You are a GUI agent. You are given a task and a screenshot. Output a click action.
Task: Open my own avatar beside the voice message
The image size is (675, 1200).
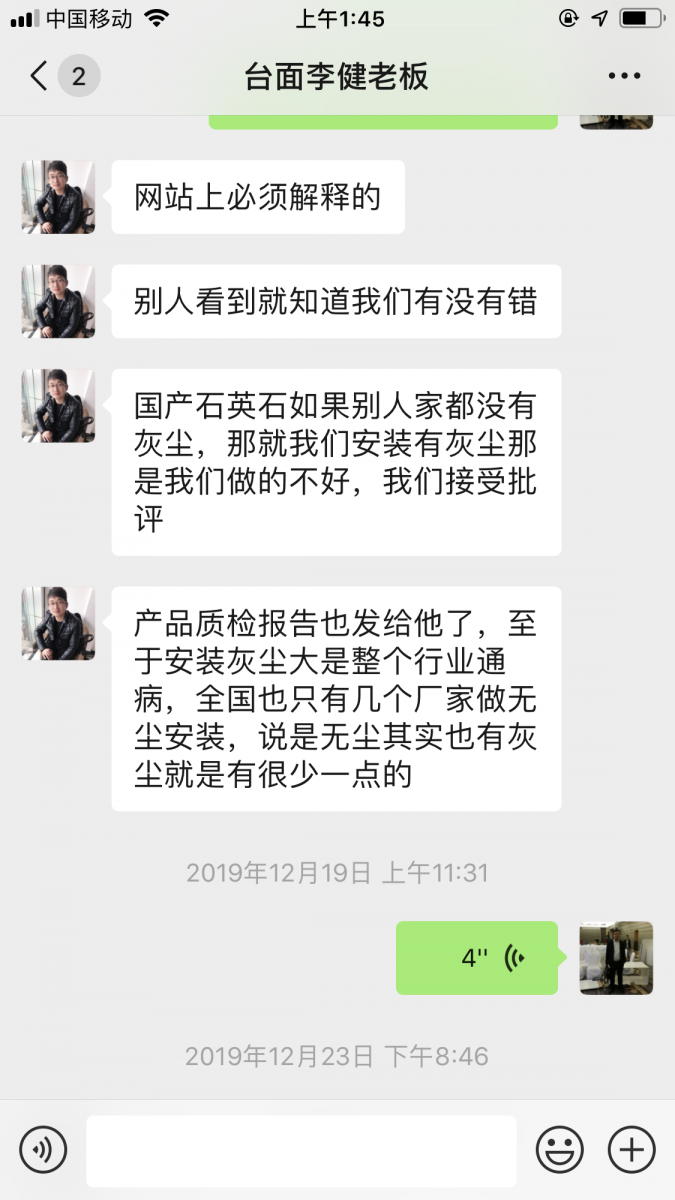coord(616,957)
